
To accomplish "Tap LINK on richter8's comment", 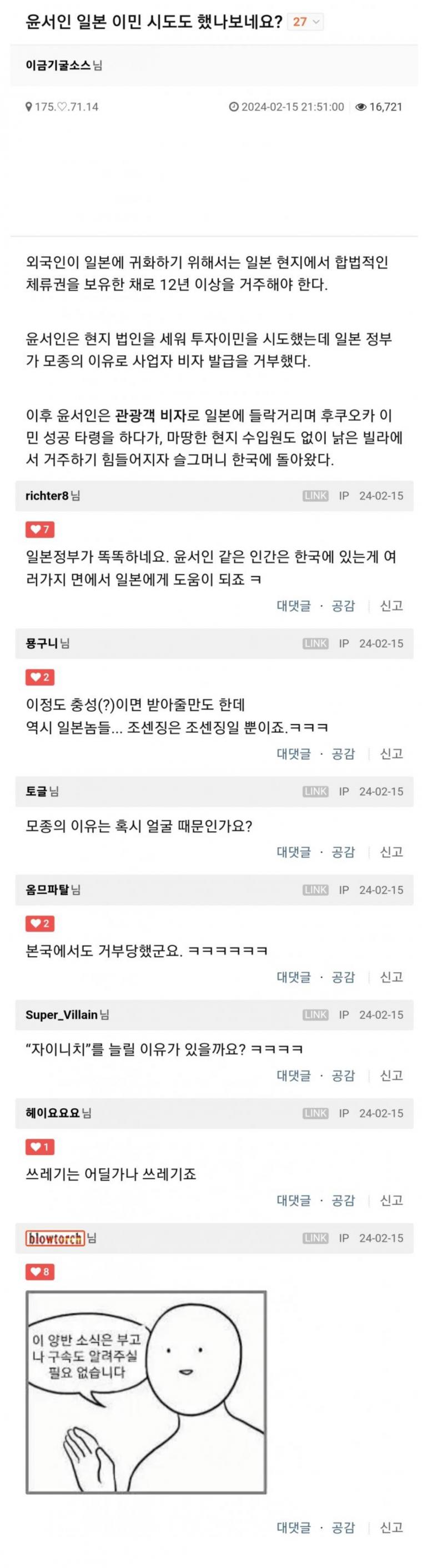I will click(x=315, y=495).
